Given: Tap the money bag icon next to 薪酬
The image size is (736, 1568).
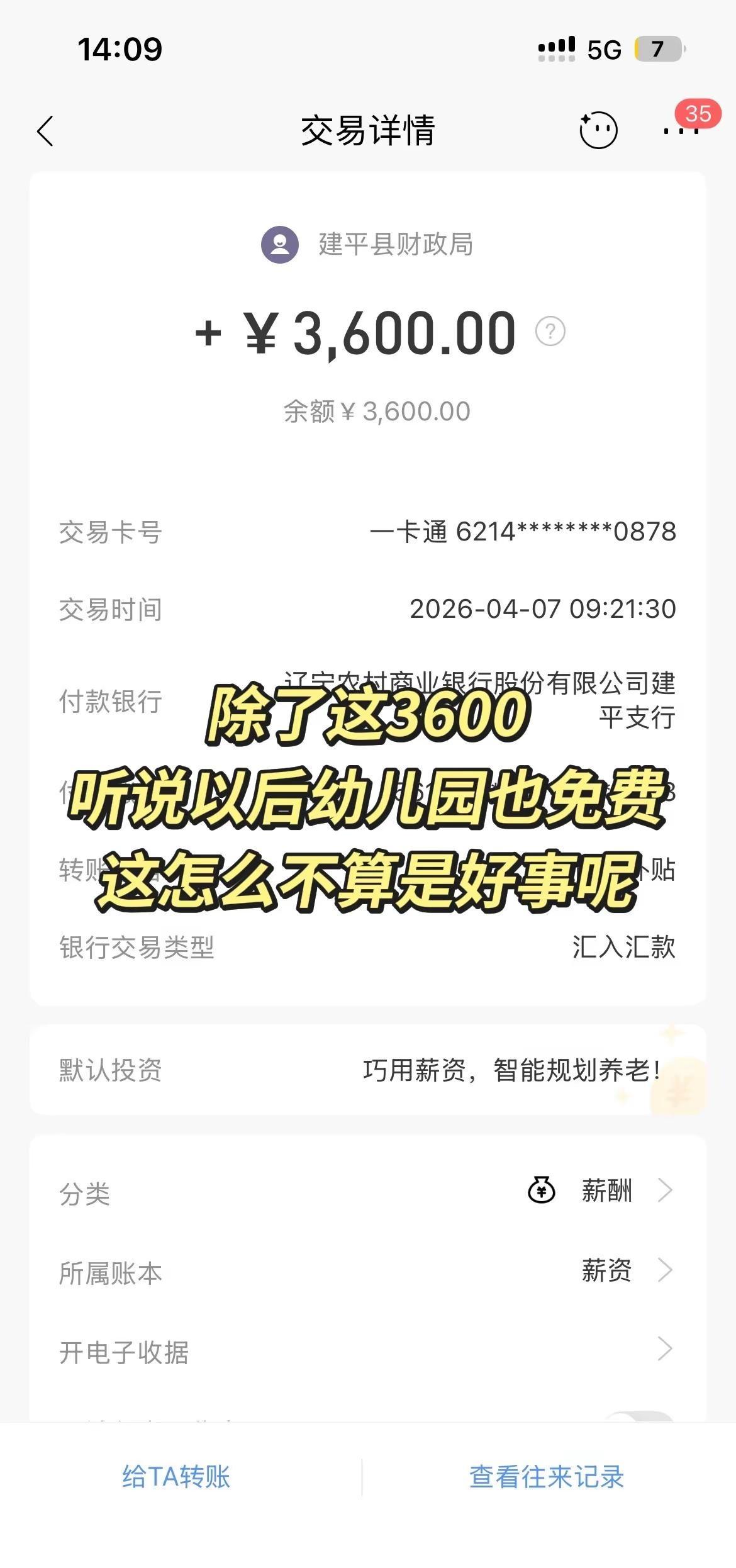Looking at the screenshot, I should pos(542,1189).
